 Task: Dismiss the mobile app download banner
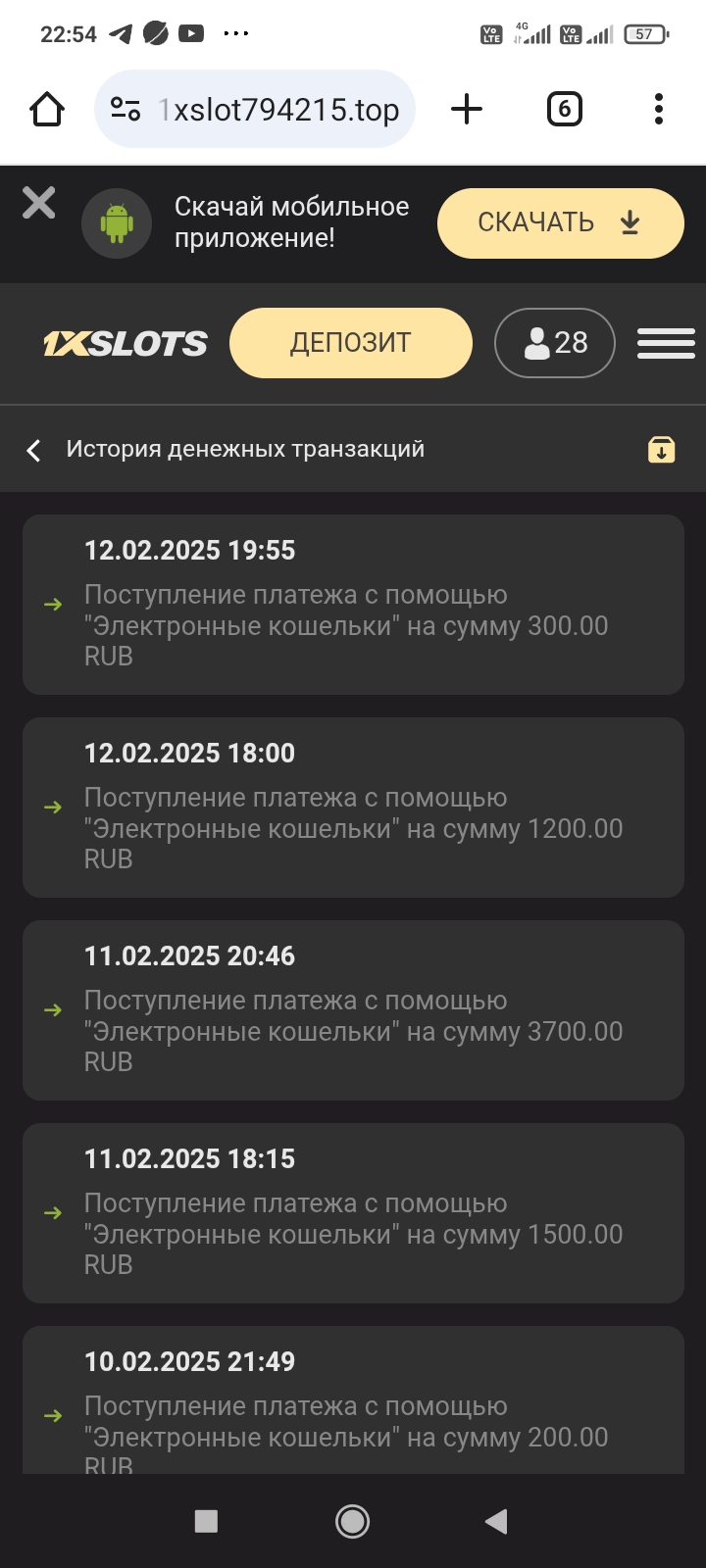point(39,203)
